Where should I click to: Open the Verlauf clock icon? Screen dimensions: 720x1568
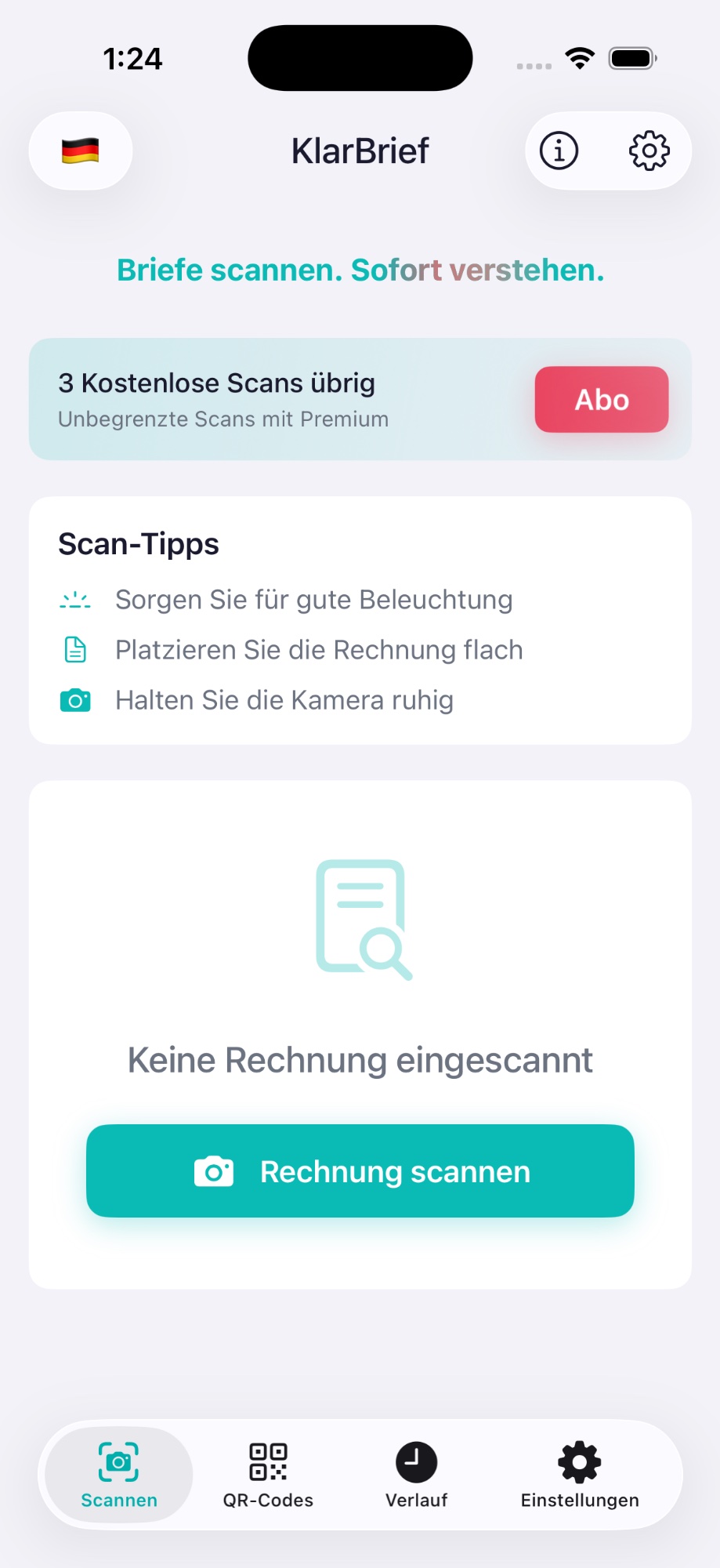[416, 1461]
